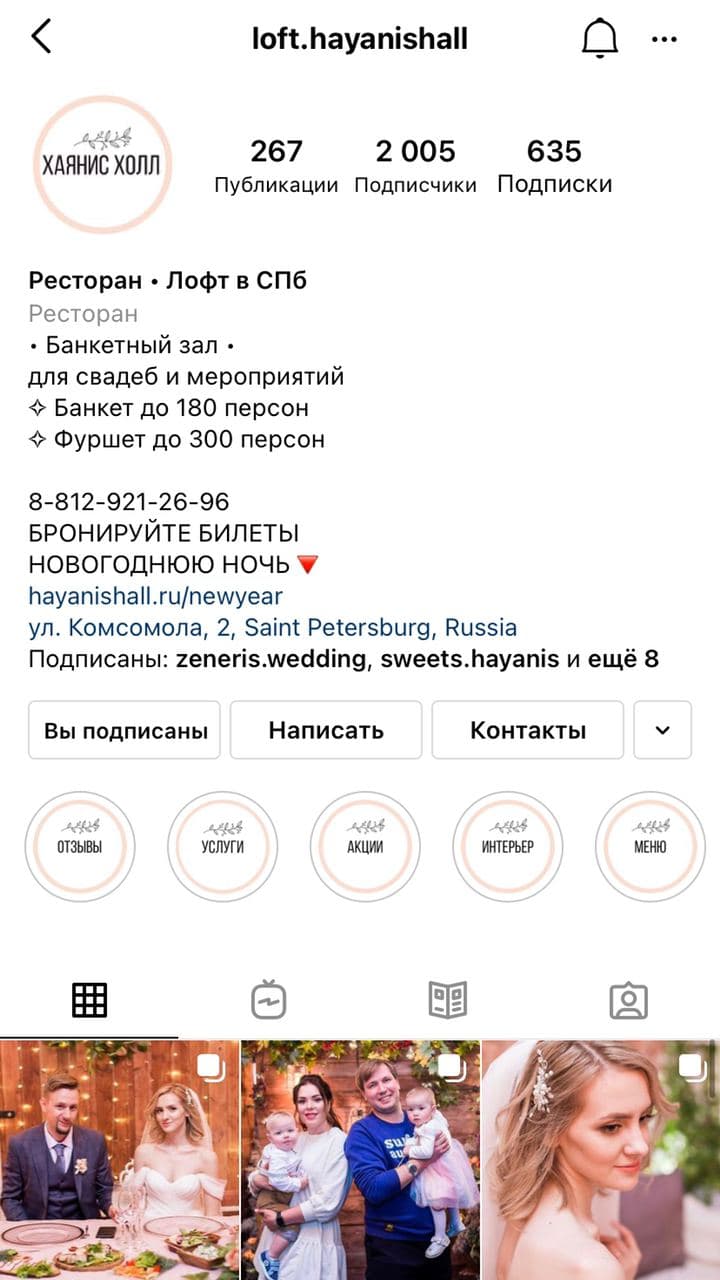The height and width of the screenshot is (1280, 720).
Task: Go back using the top-left arrow
Action: 41,38
